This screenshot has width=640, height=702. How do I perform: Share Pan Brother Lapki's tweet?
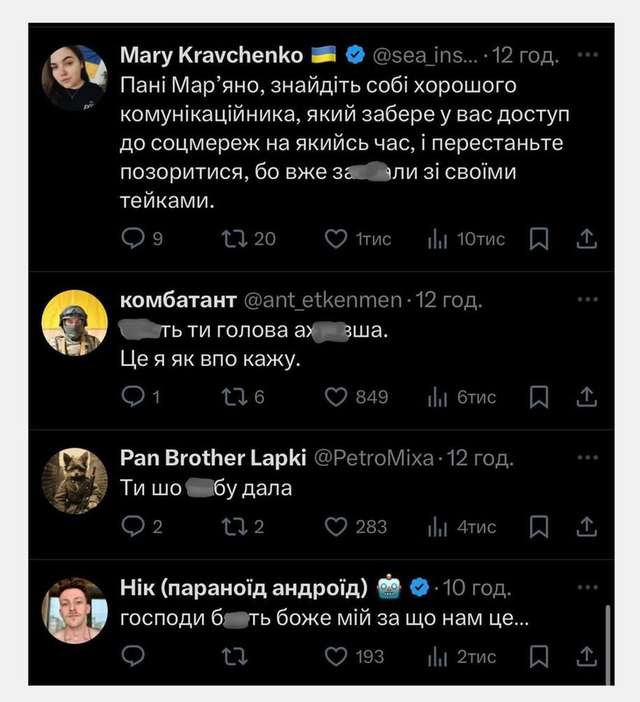click(x=587, y=527)
